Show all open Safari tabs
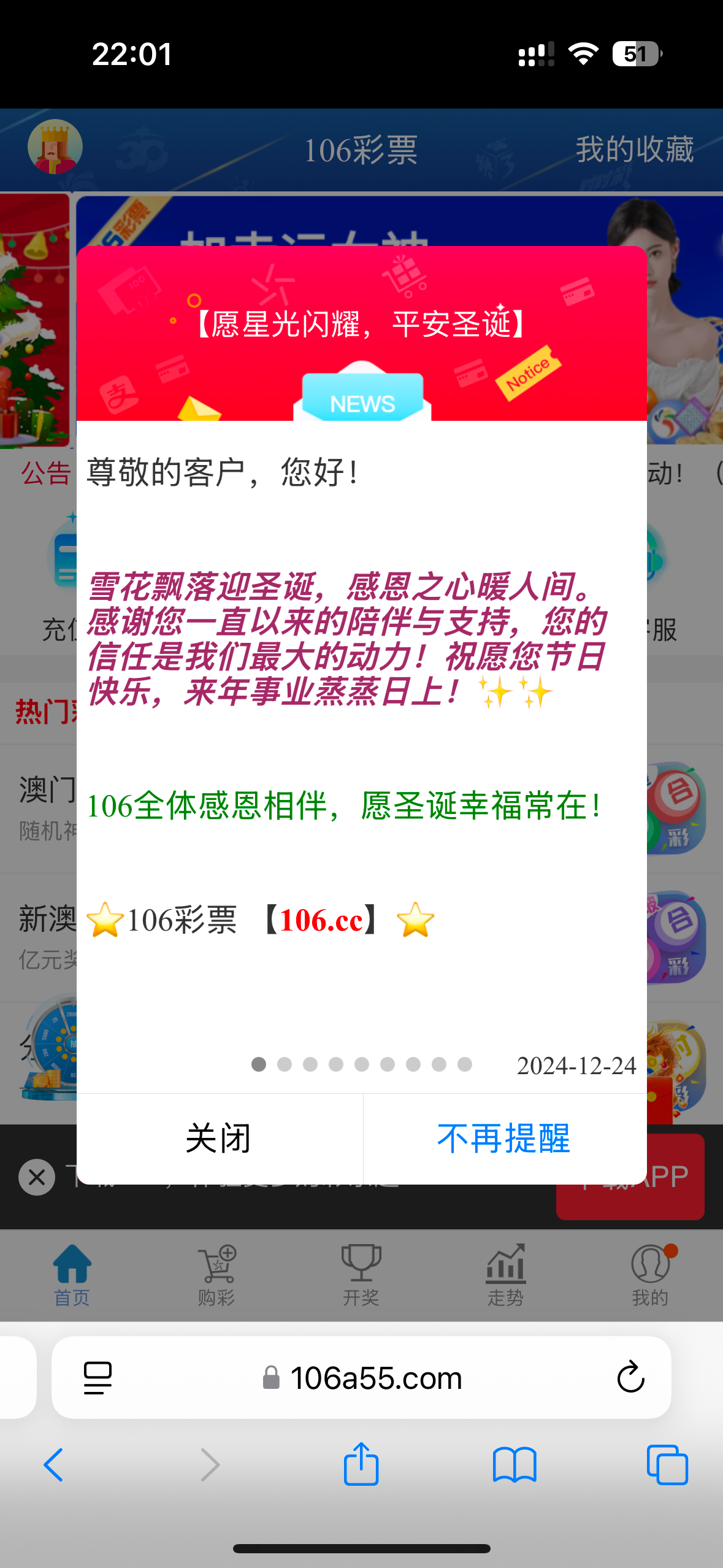This screenshot has height=1568, width=723. [x=667, y=1465]
